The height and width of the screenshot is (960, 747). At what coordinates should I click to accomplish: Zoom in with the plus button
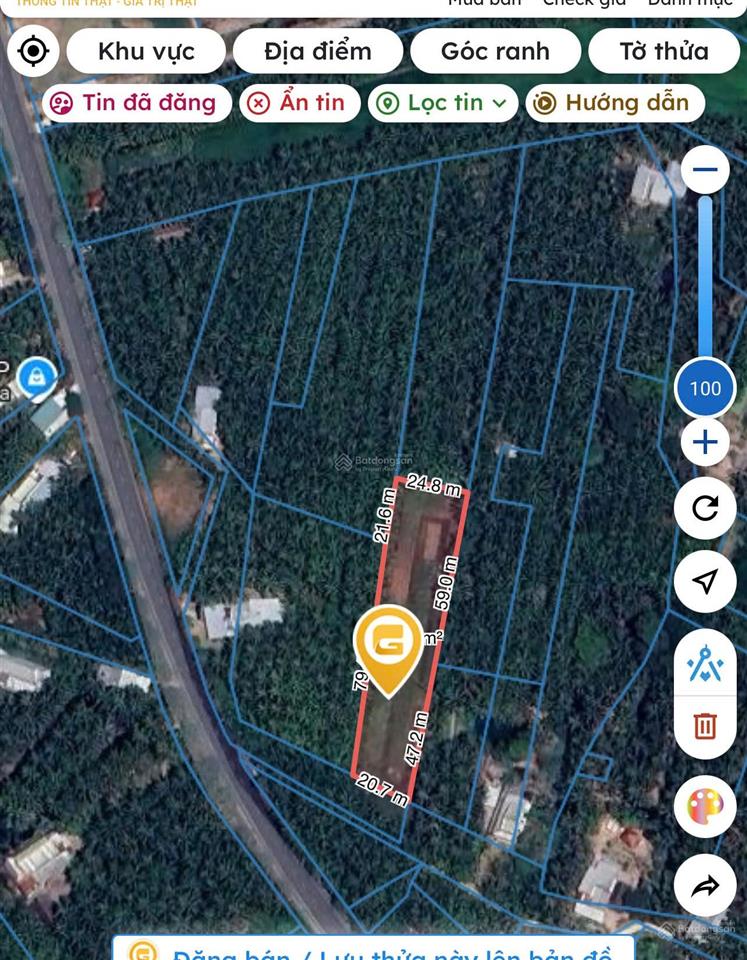coord(705,442)
